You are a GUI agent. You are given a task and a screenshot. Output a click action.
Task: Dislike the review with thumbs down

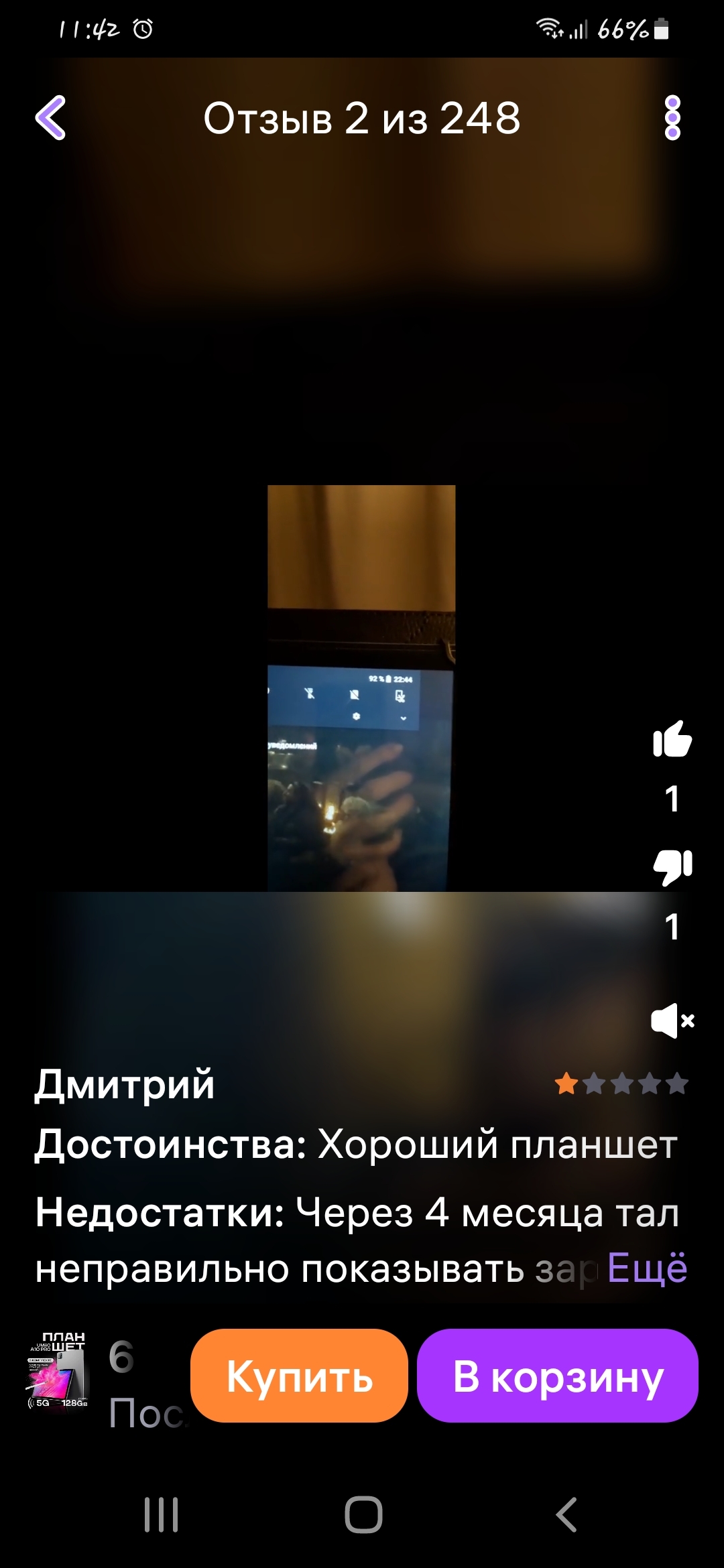pos(672,867)
